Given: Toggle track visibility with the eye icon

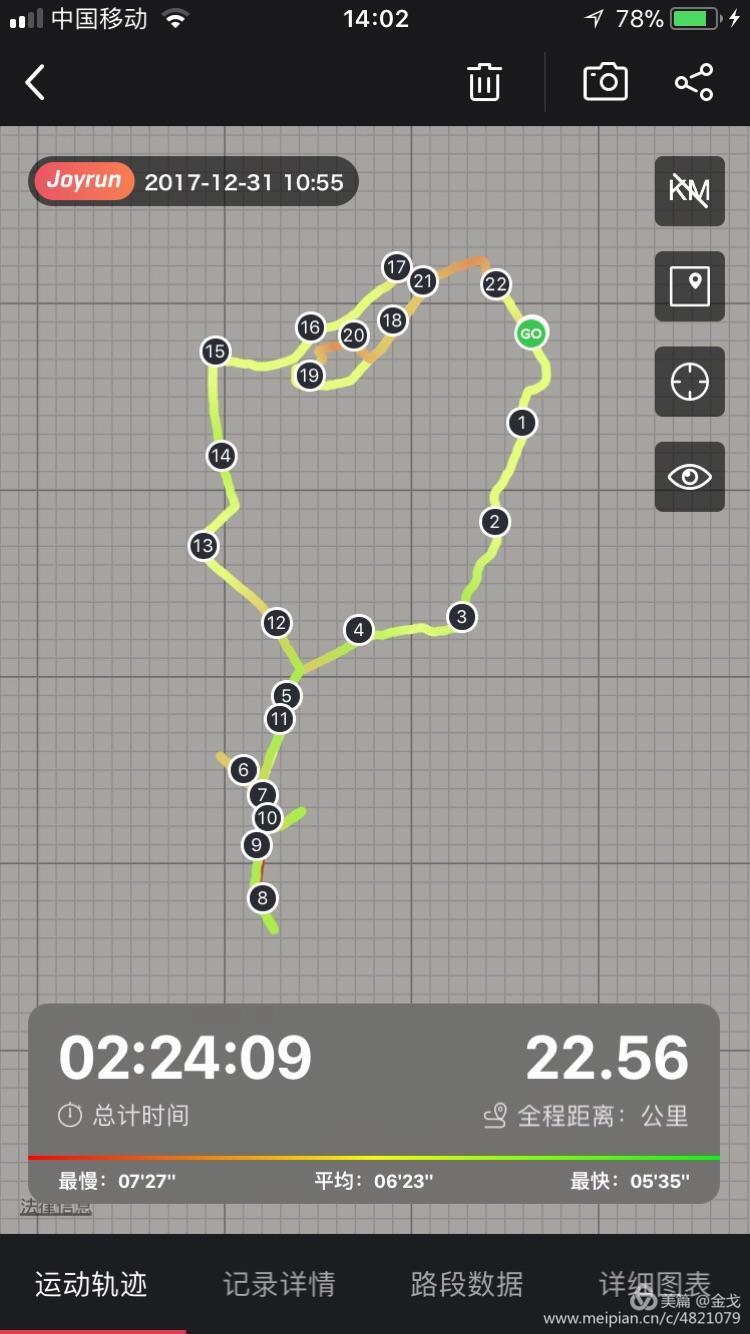Looking at the screenshot, I should pyautogui.click(x=689, y=476).
